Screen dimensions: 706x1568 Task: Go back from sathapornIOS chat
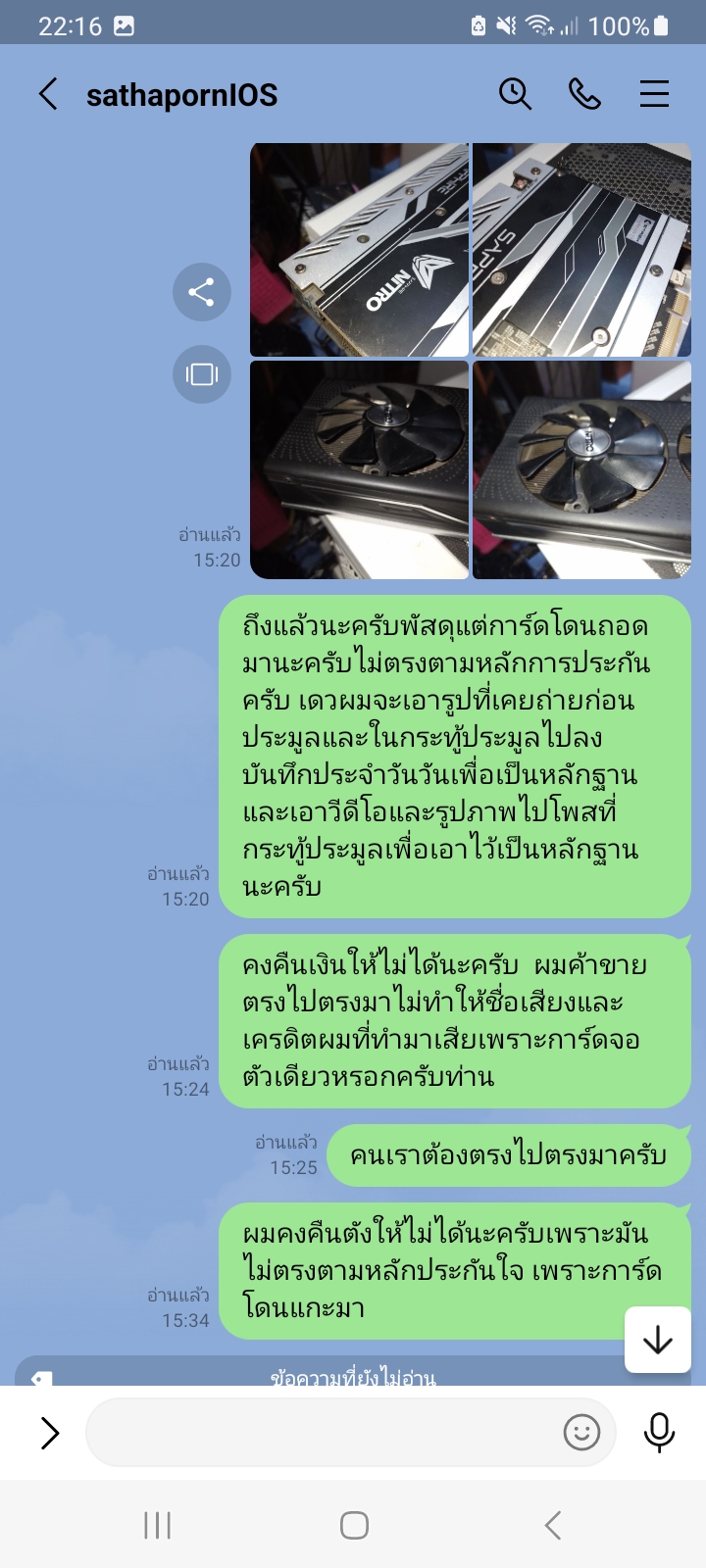point(48,94)
